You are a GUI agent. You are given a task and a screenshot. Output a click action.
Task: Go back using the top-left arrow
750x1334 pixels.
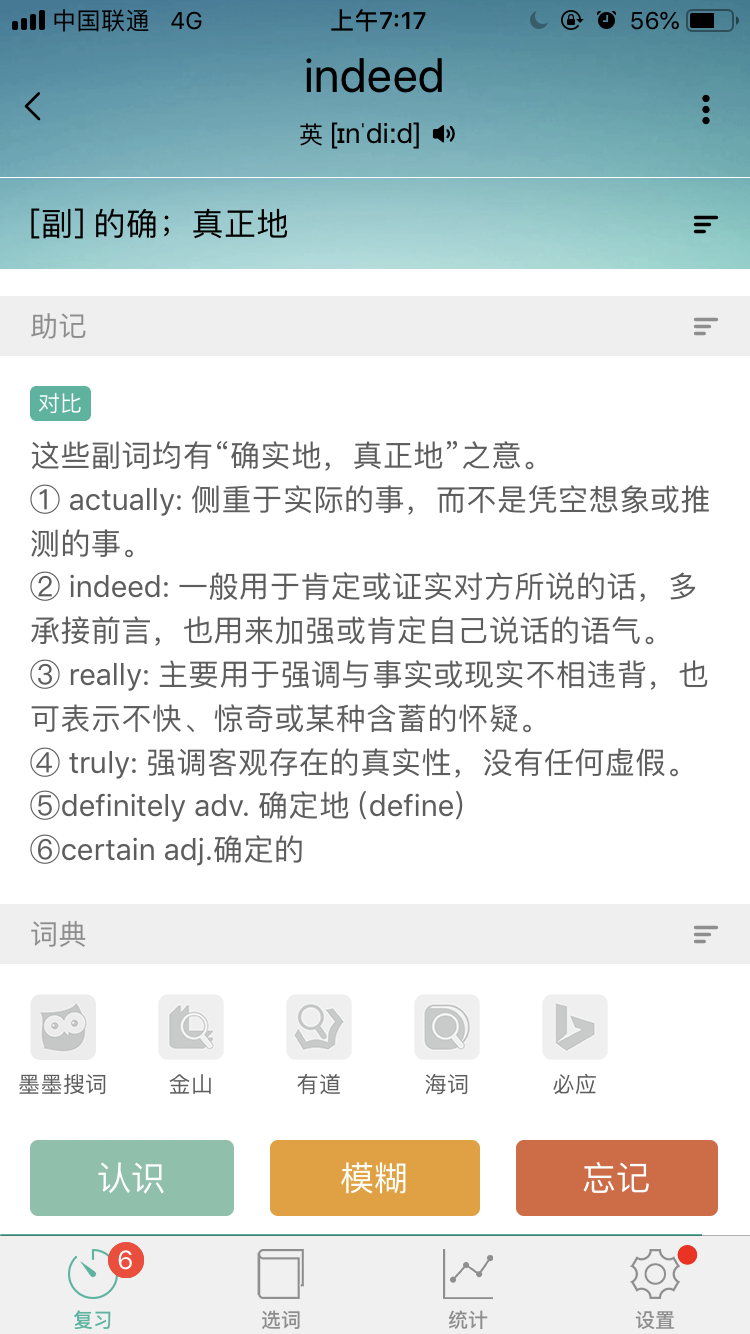tap(34, 106)
